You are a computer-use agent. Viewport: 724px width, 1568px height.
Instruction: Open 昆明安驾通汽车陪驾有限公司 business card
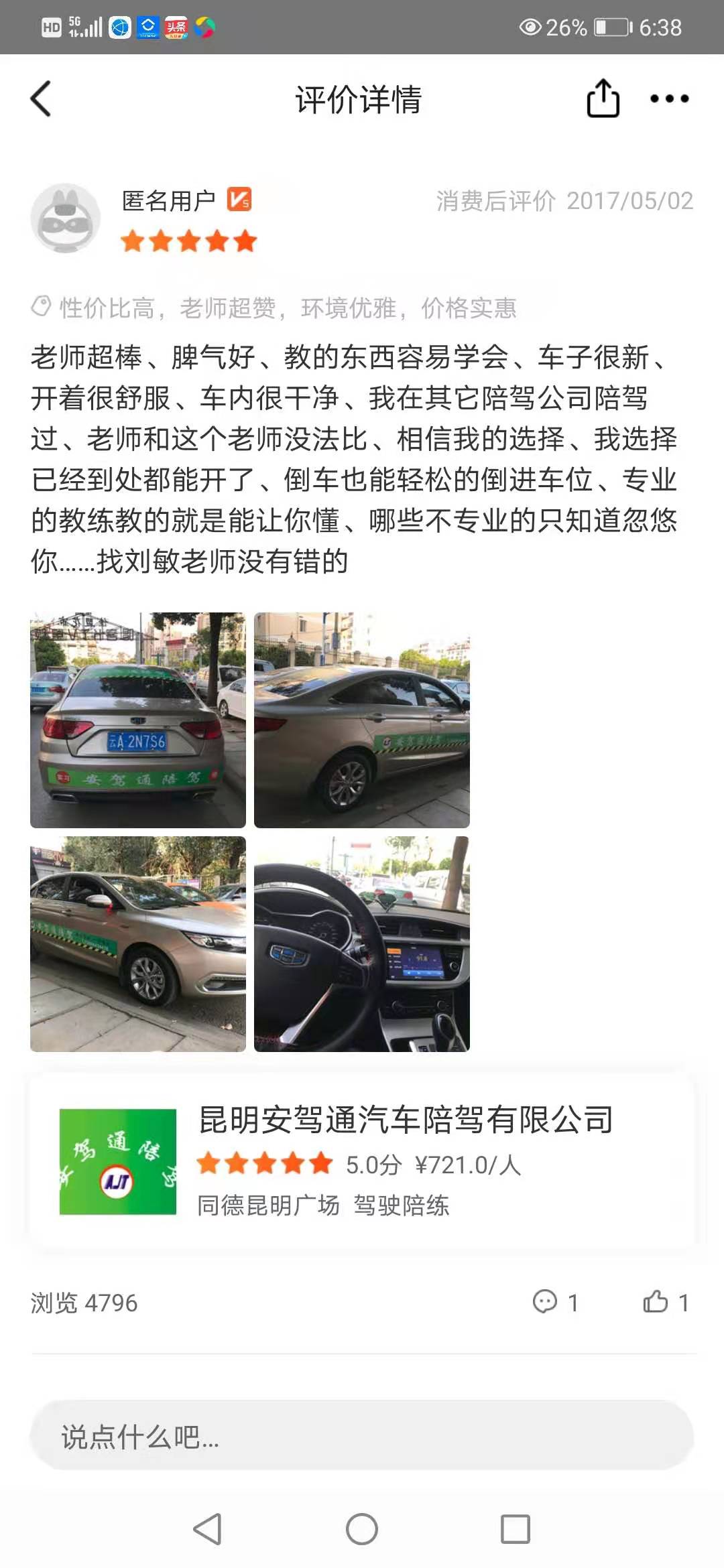coord(362,1163)
